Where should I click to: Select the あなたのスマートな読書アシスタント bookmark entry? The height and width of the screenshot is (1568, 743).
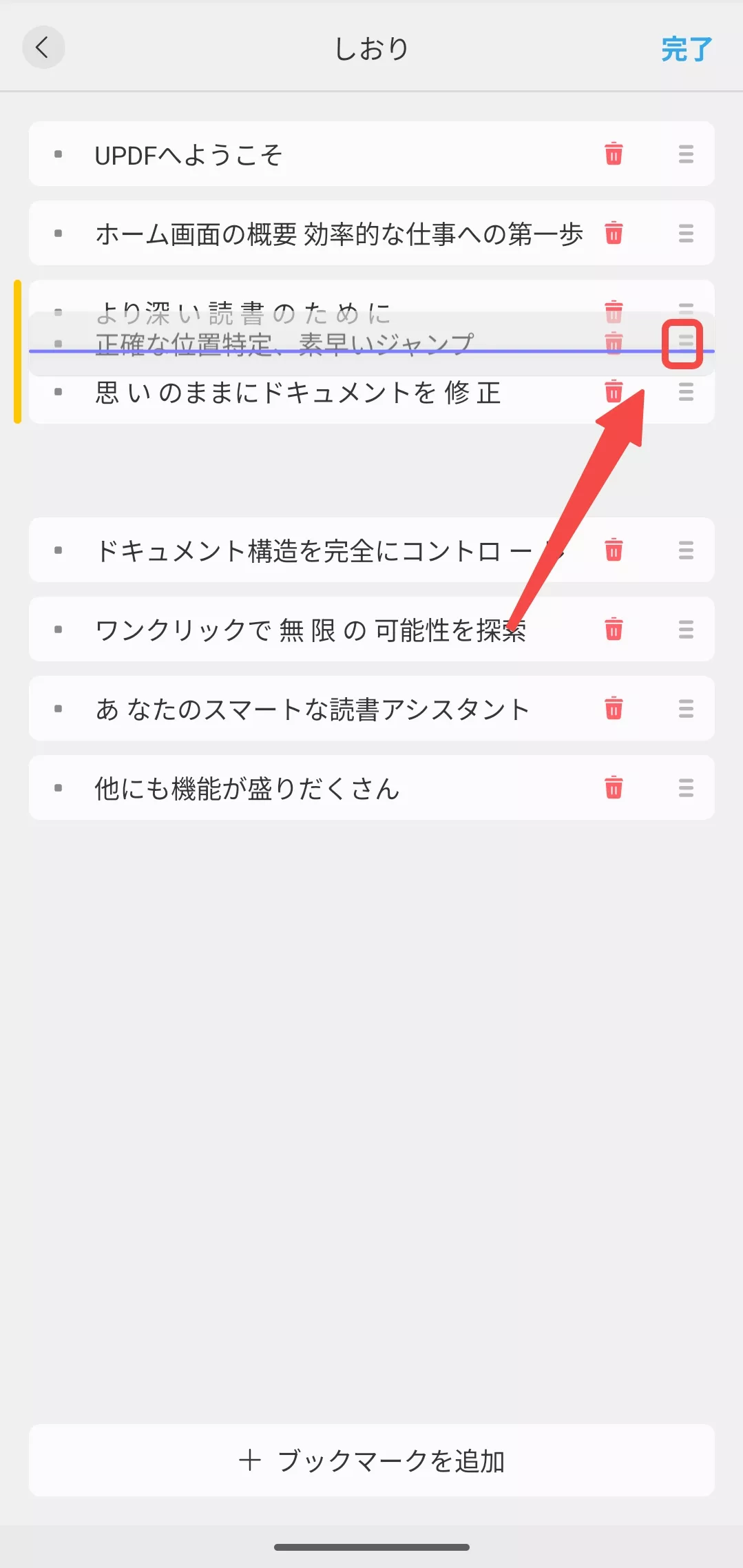[310, 708]
